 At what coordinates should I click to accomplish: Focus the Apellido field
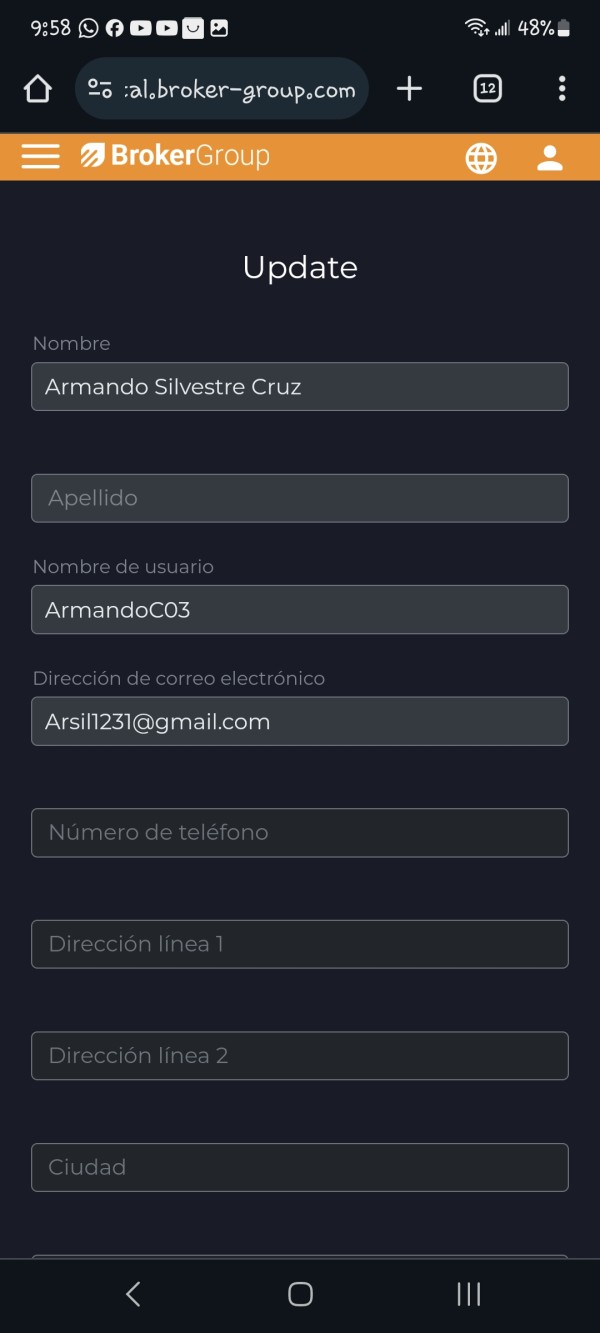click(x=300, y=498)
